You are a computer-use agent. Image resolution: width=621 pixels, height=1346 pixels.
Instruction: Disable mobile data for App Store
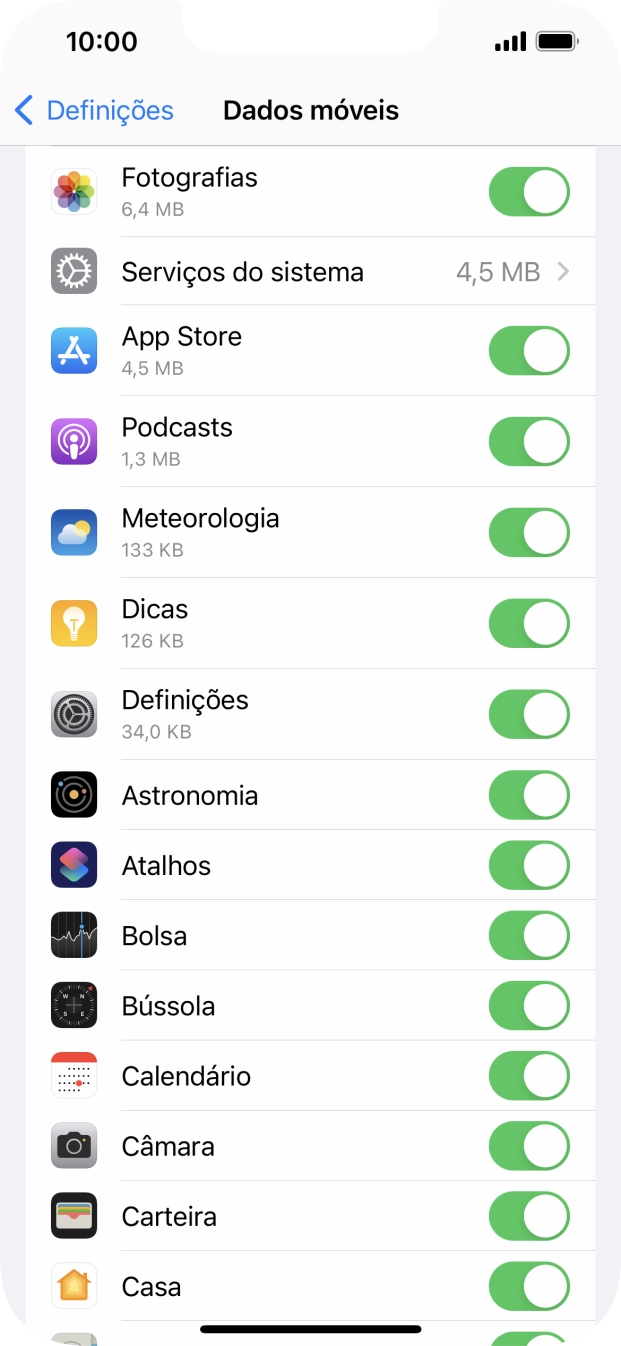528,351
